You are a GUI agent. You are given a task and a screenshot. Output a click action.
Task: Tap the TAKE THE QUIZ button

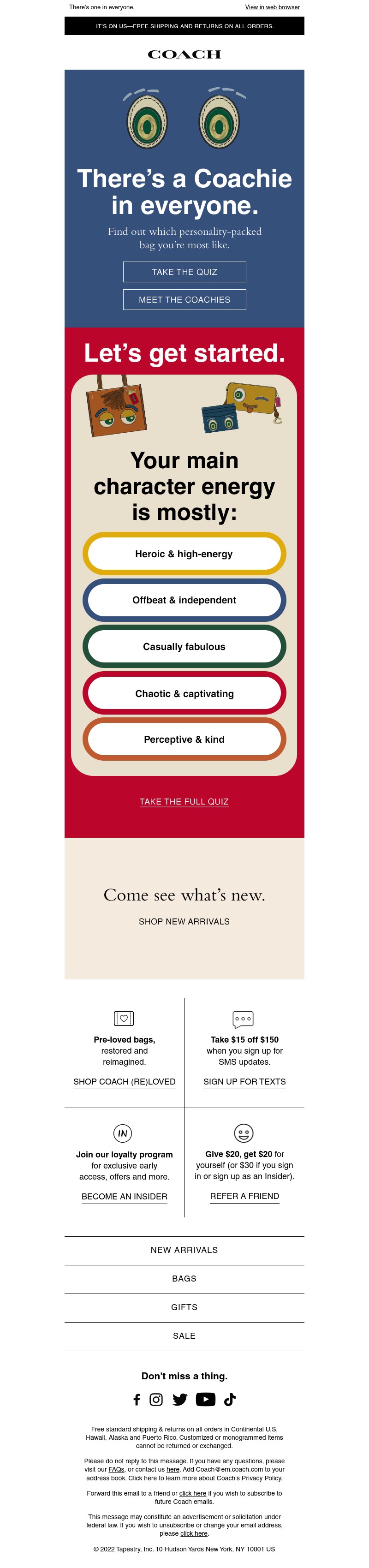click(184, 272)
